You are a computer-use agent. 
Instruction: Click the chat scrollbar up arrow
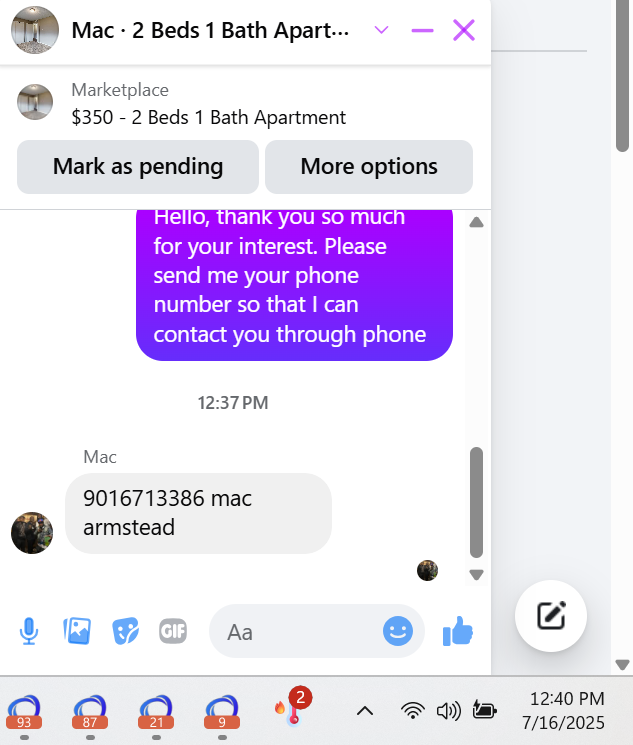tap(476, 222)
